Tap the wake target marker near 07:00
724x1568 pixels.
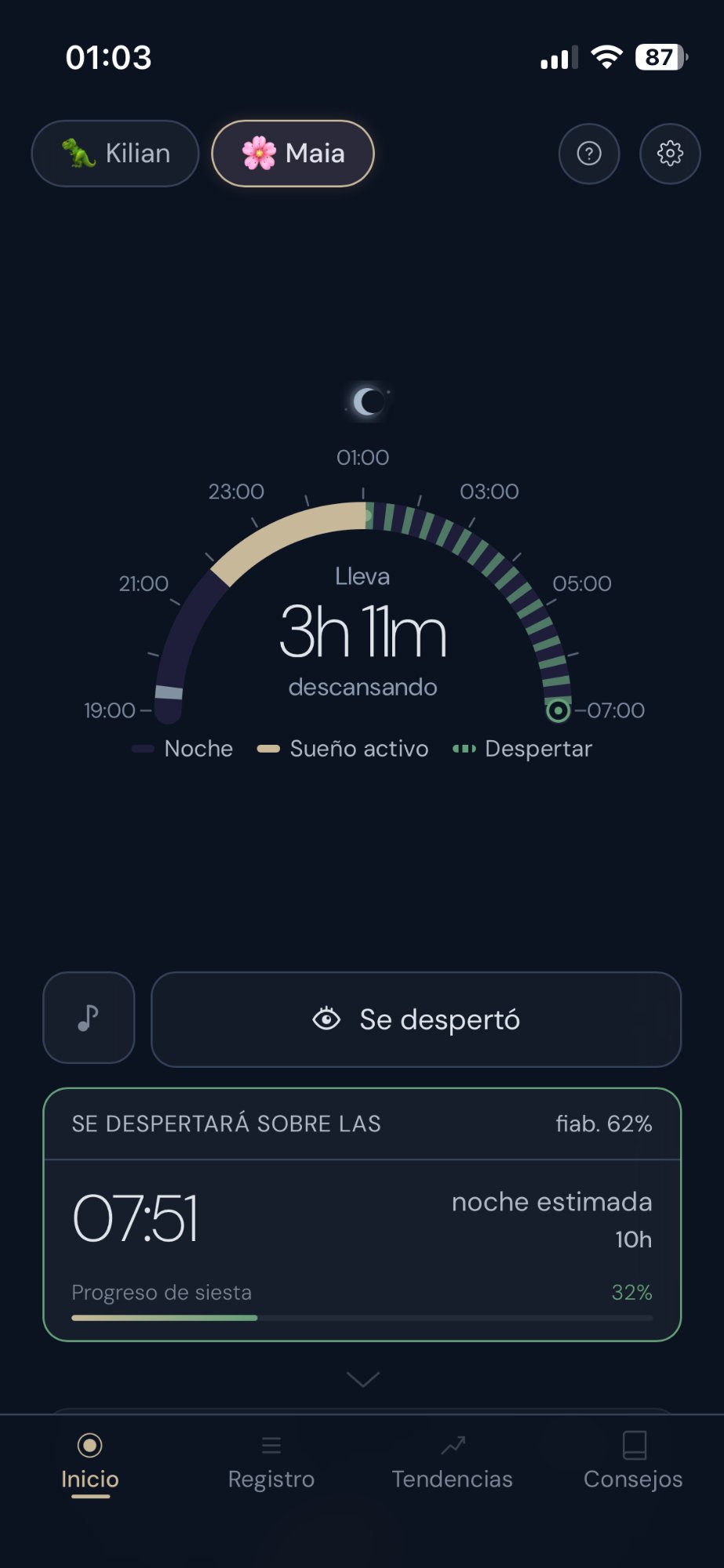[x=558, y=712]
